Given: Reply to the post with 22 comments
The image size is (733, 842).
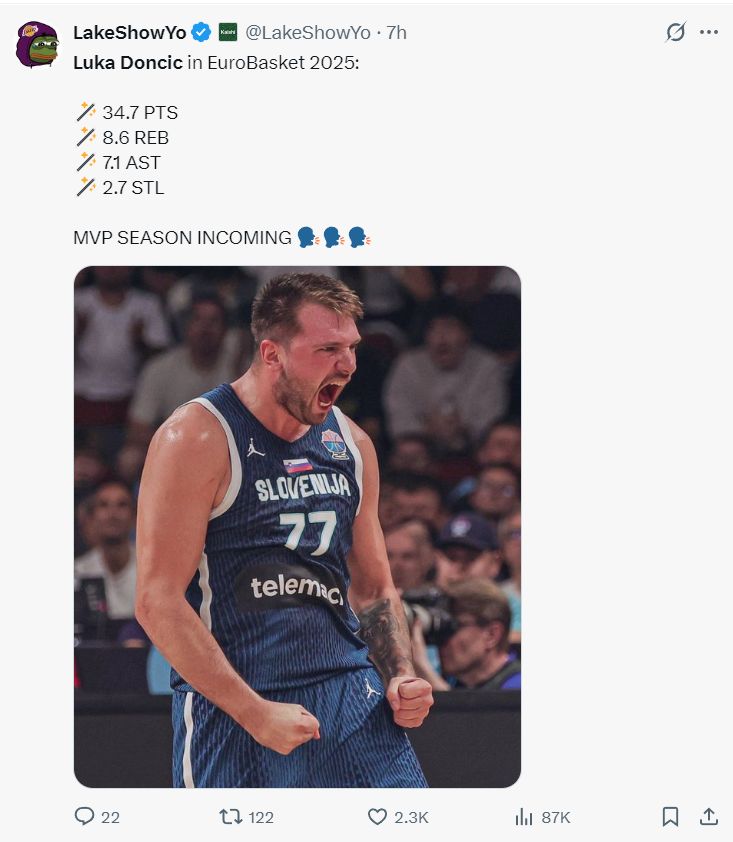Looking at the screenshot, I should point(85,817).
